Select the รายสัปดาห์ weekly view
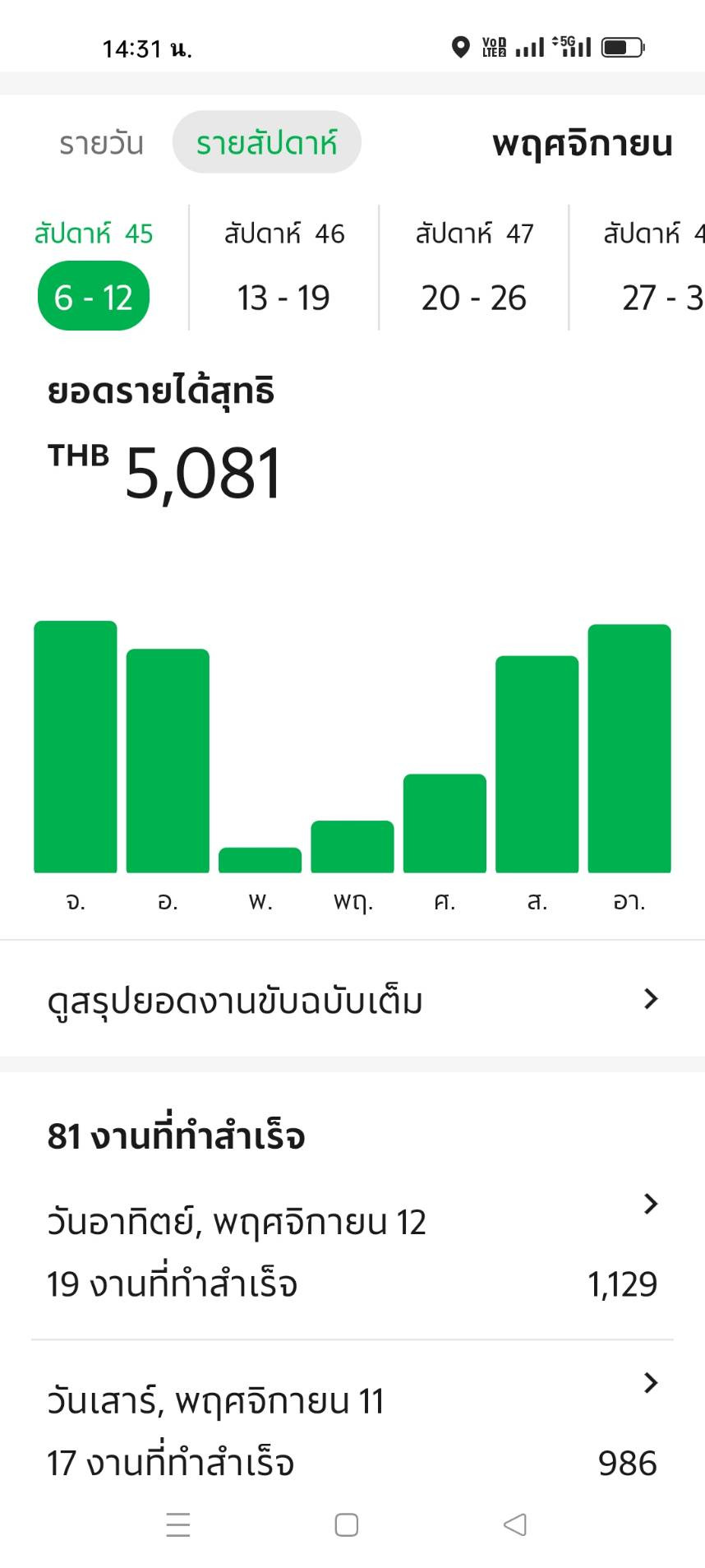 click(x=266, y=143)
